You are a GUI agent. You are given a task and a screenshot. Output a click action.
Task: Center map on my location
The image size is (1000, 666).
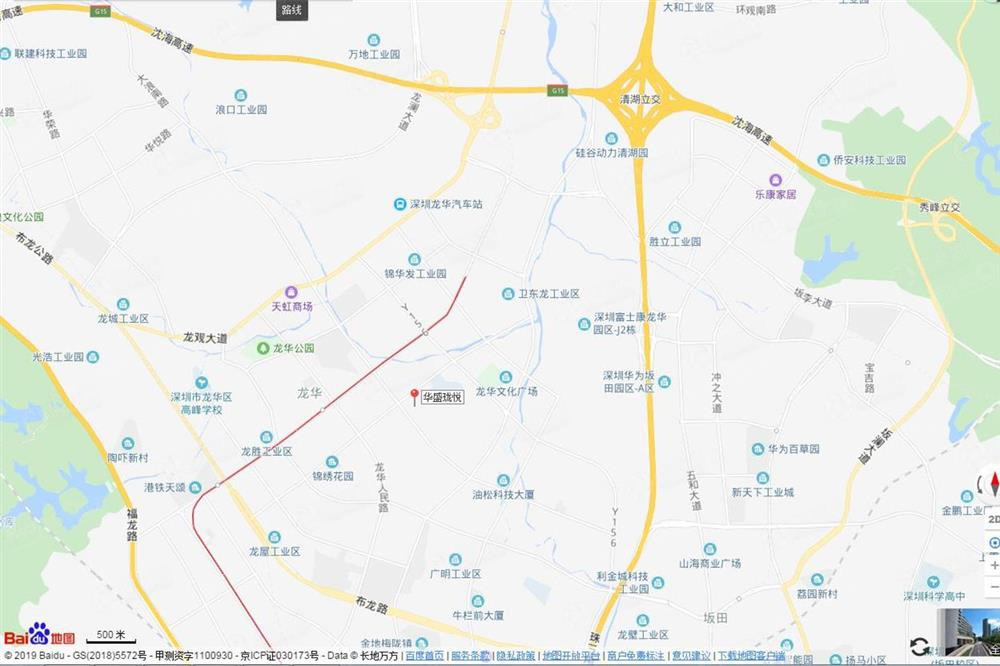point(994,542)
